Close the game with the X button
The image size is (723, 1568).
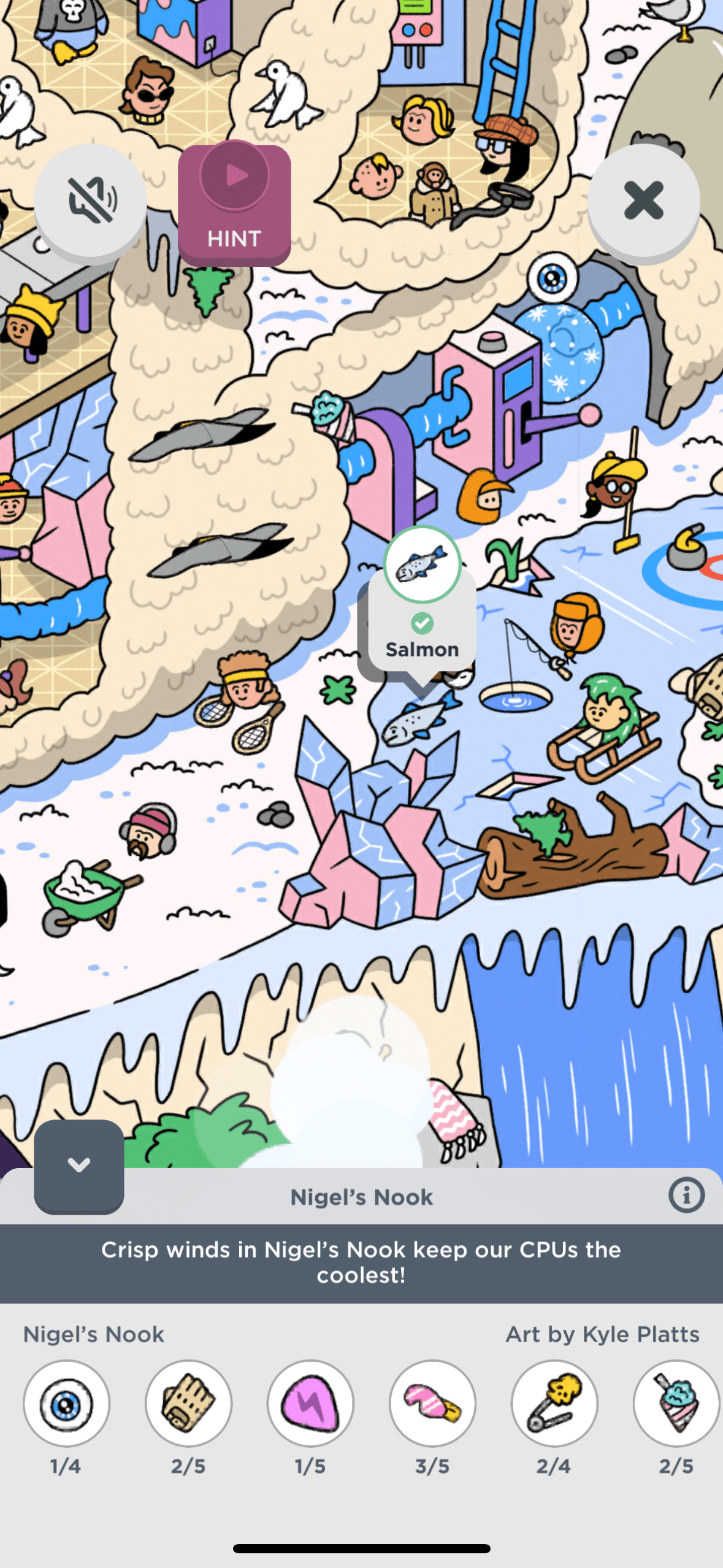click(643, 201)
